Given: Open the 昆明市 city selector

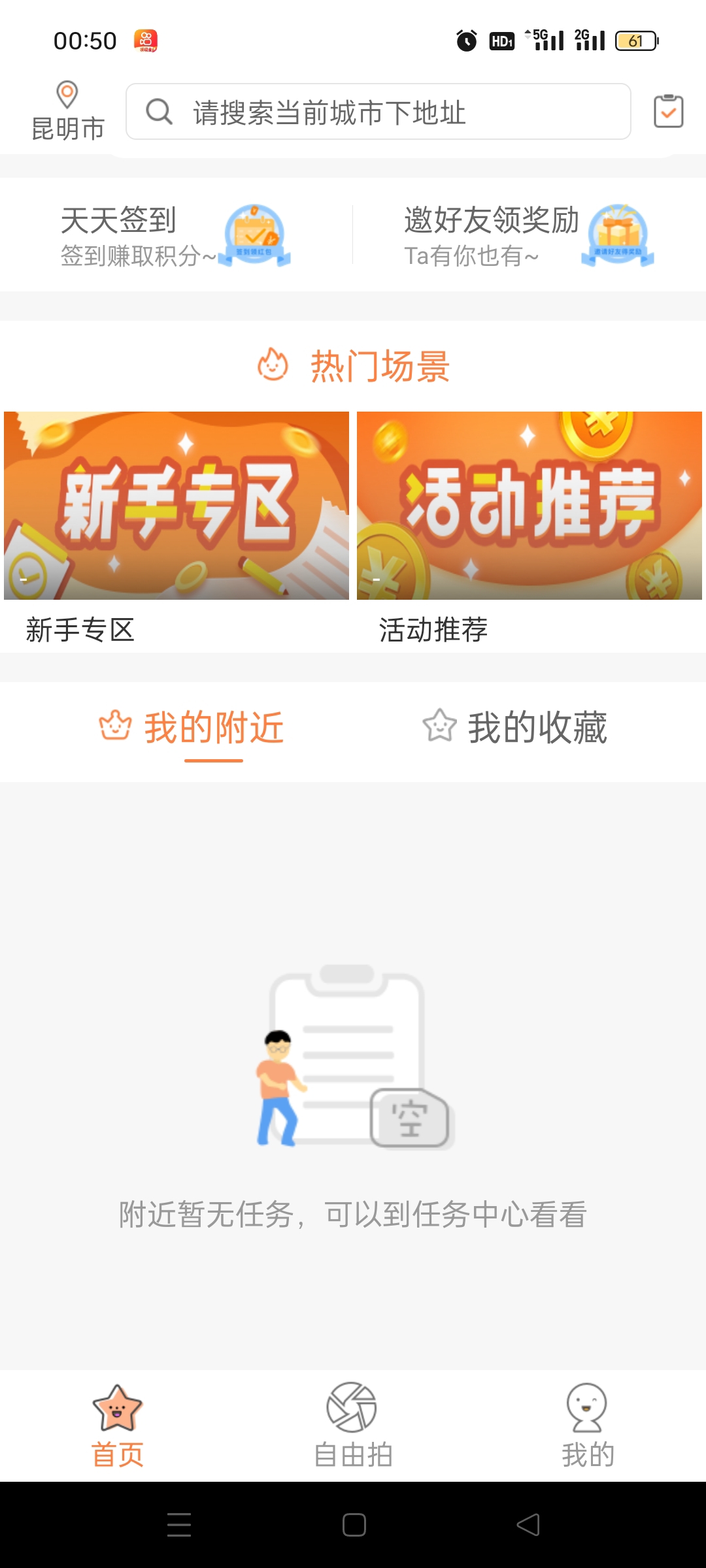Looking at the screenshot, I should tap(67, 112).
